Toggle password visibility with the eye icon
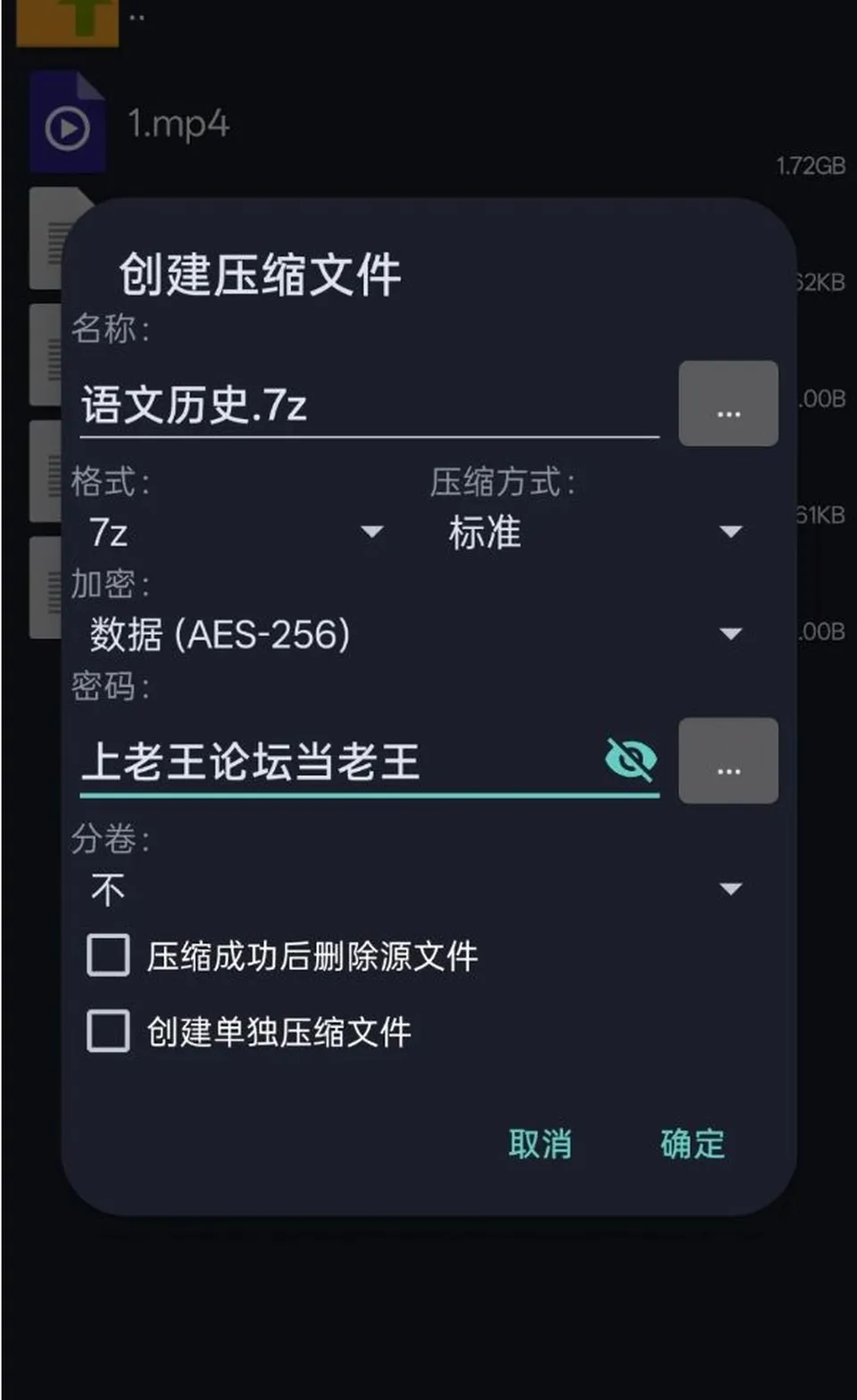 click(x=631, y=759)
